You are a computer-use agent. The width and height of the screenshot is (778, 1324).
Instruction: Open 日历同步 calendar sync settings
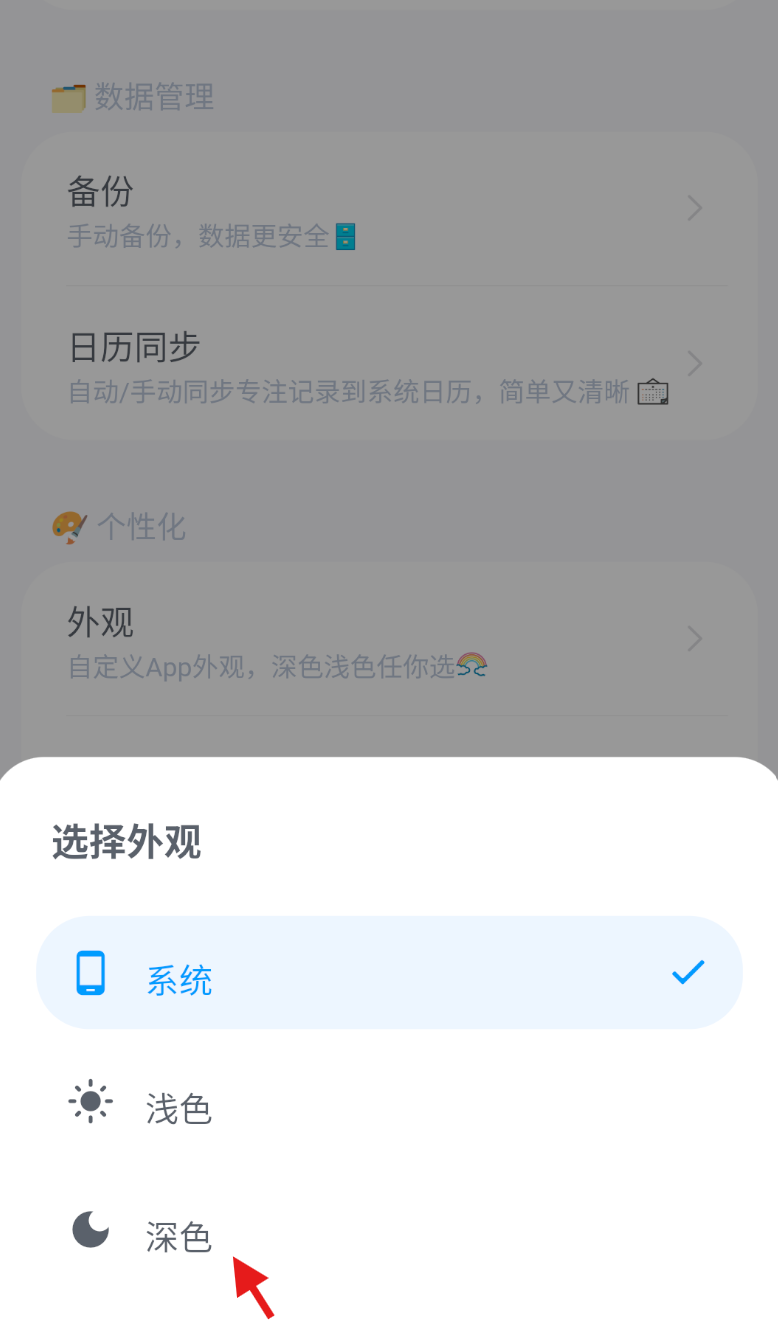[x=388, y=364]
